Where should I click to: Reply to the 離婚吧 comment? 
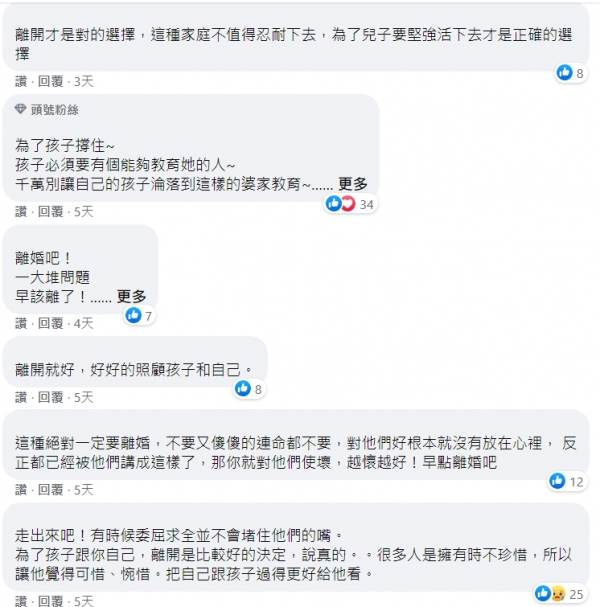48,324
